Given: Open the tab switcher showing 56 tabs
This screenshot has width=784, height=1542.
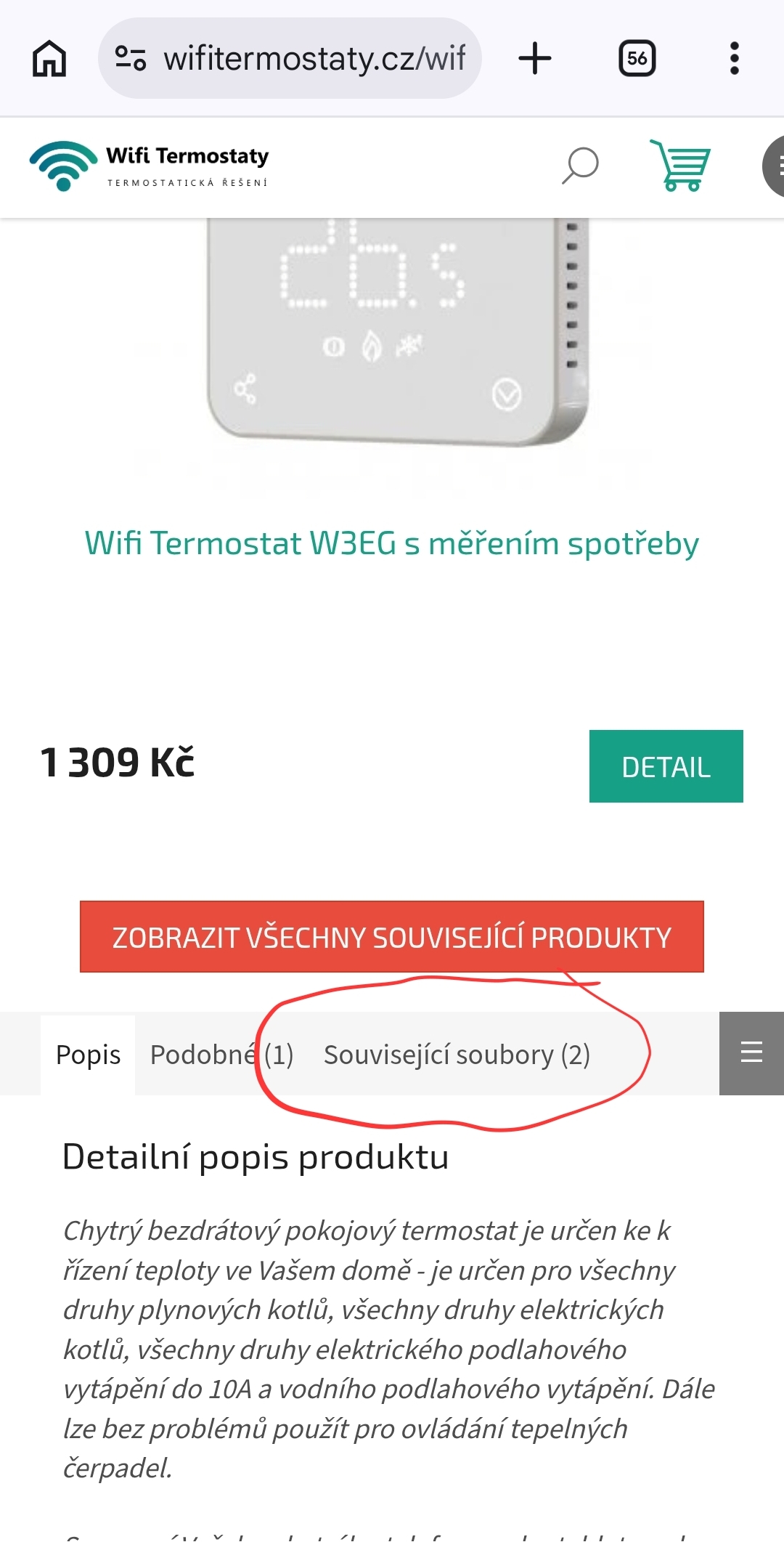Looking at the screenshot, I should point(637,58).
